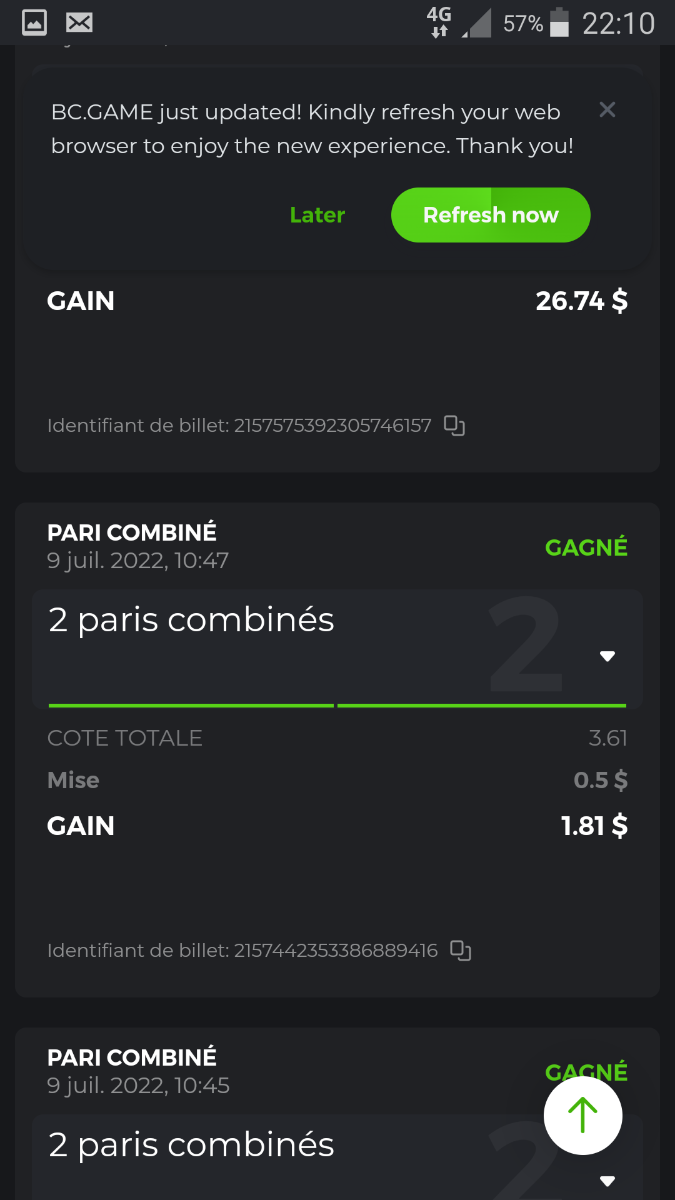Copy ticket ID 2157575392305746157
Viewport: 675px width, 1200px height.
coord(454,426)
